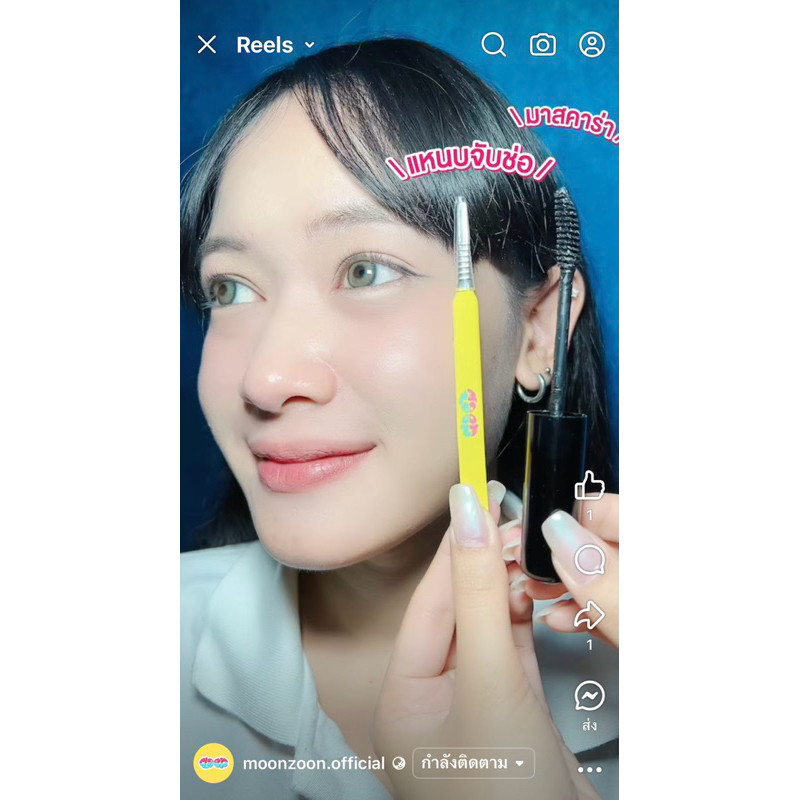Send this reel via Messenger

[589, 695]
